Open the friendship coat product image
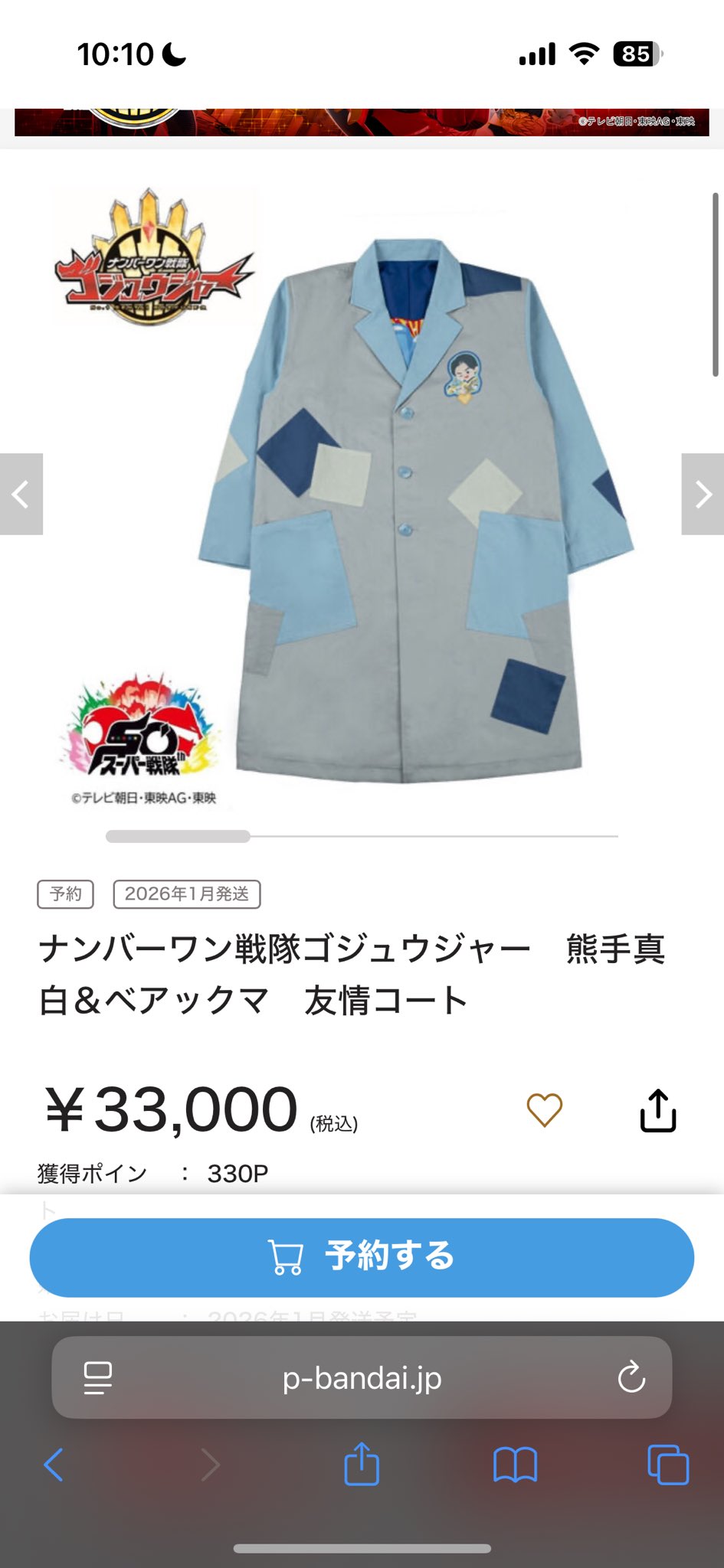Image resolution: width=724 pixels, height=1568 pixels. 414,505
